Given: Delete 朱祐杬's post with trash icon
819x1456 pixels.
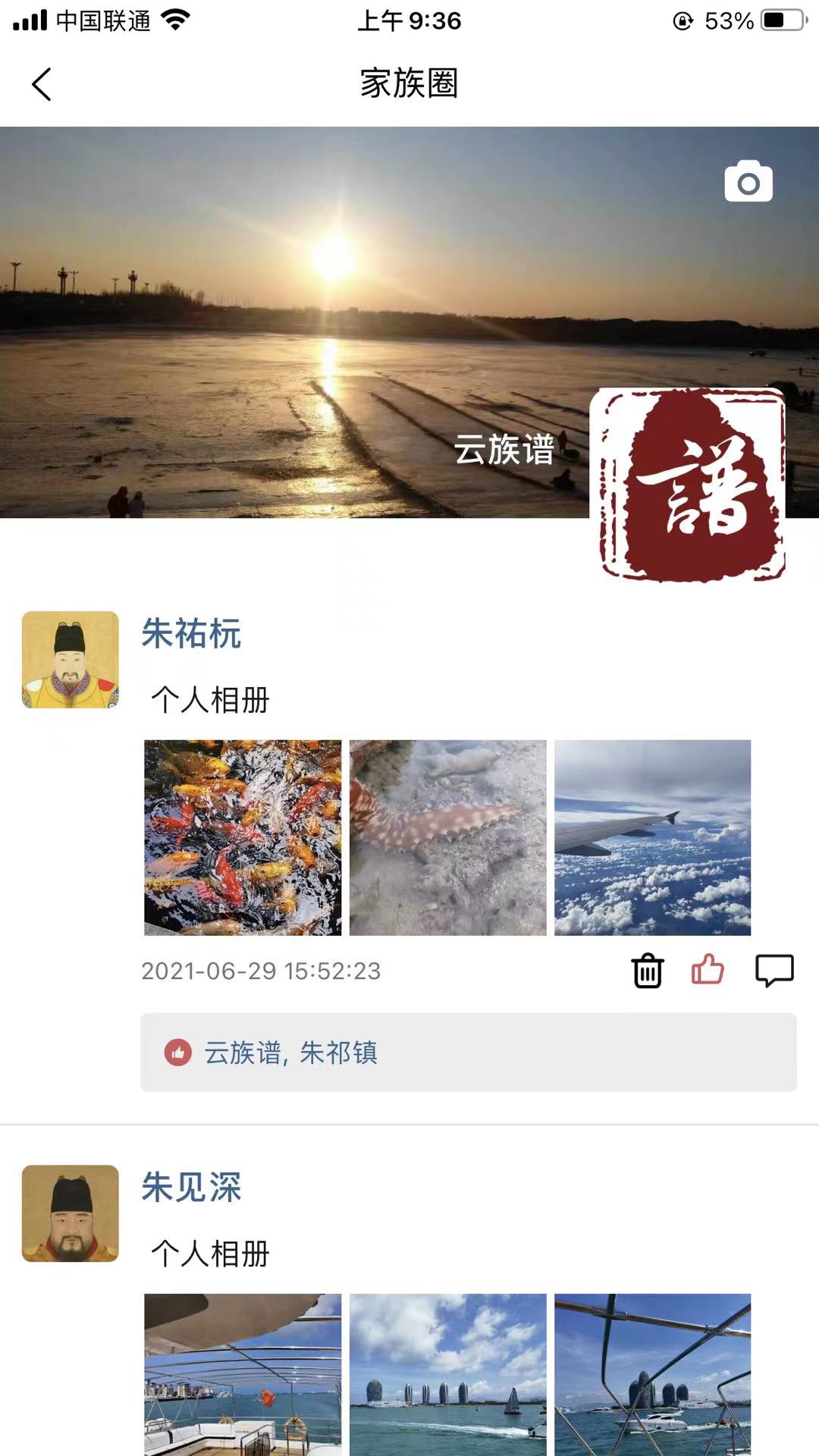Looking at the screenshot, I should pyautogui.click(x=648, y=970).
